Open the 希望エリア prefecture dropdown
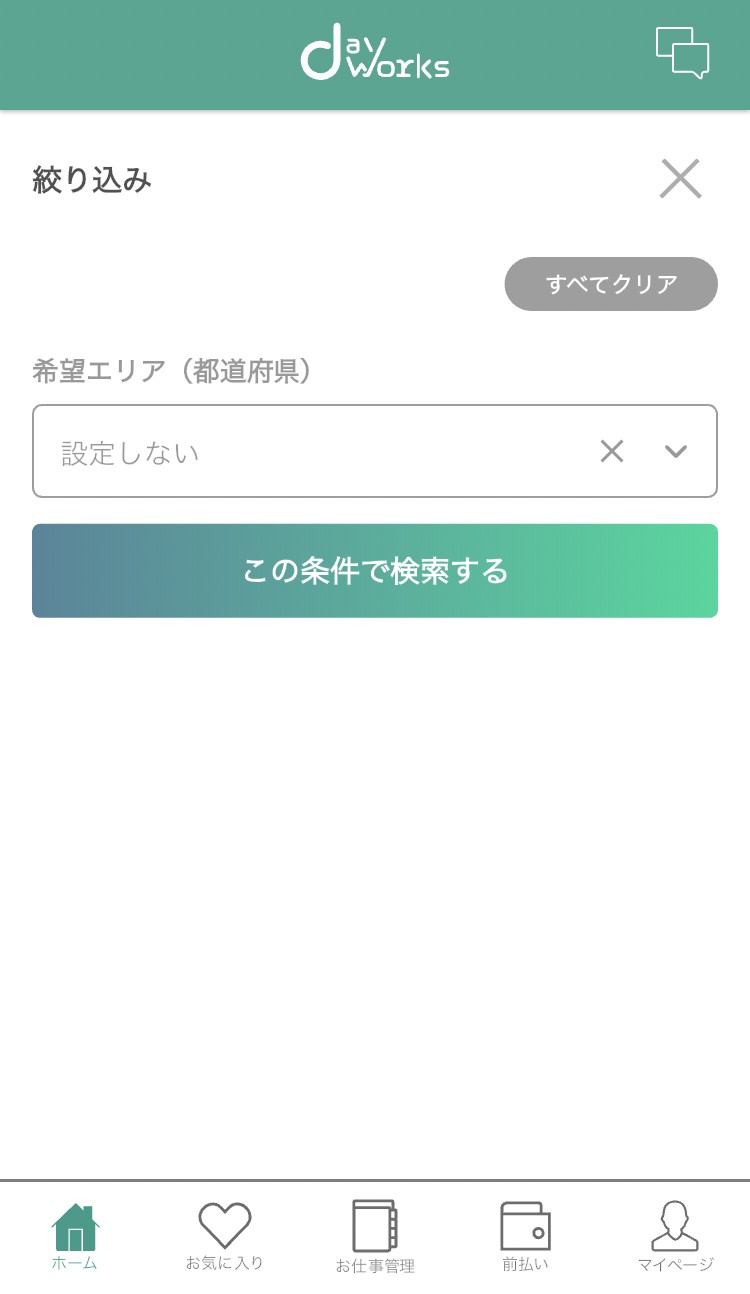Screen dimensions: 750x1294 [x=676, y=451]
